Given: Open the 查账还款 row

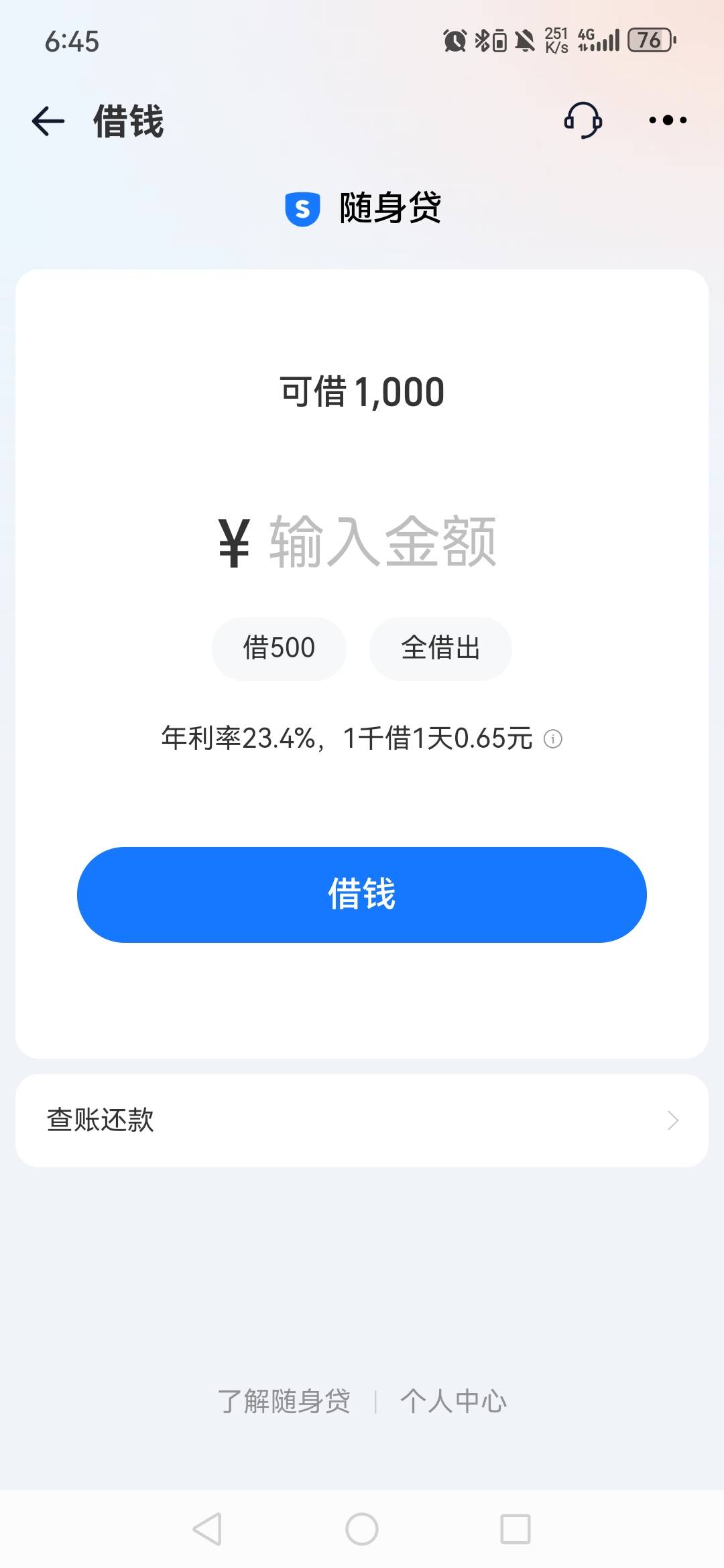Looking at the screenshot, I should (362, 1120).
